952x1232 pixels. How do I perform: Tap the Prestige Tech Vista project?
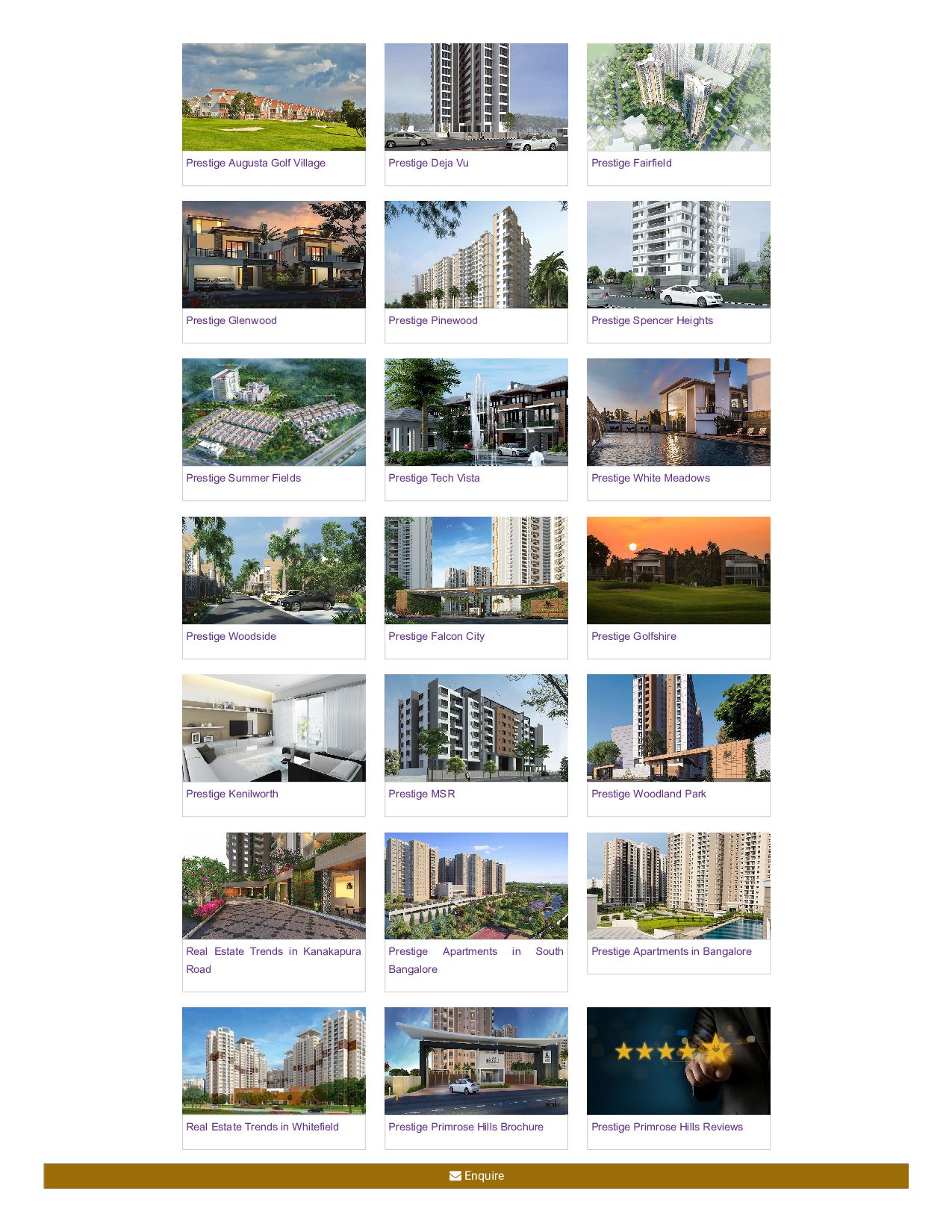(x=434, y=478)
